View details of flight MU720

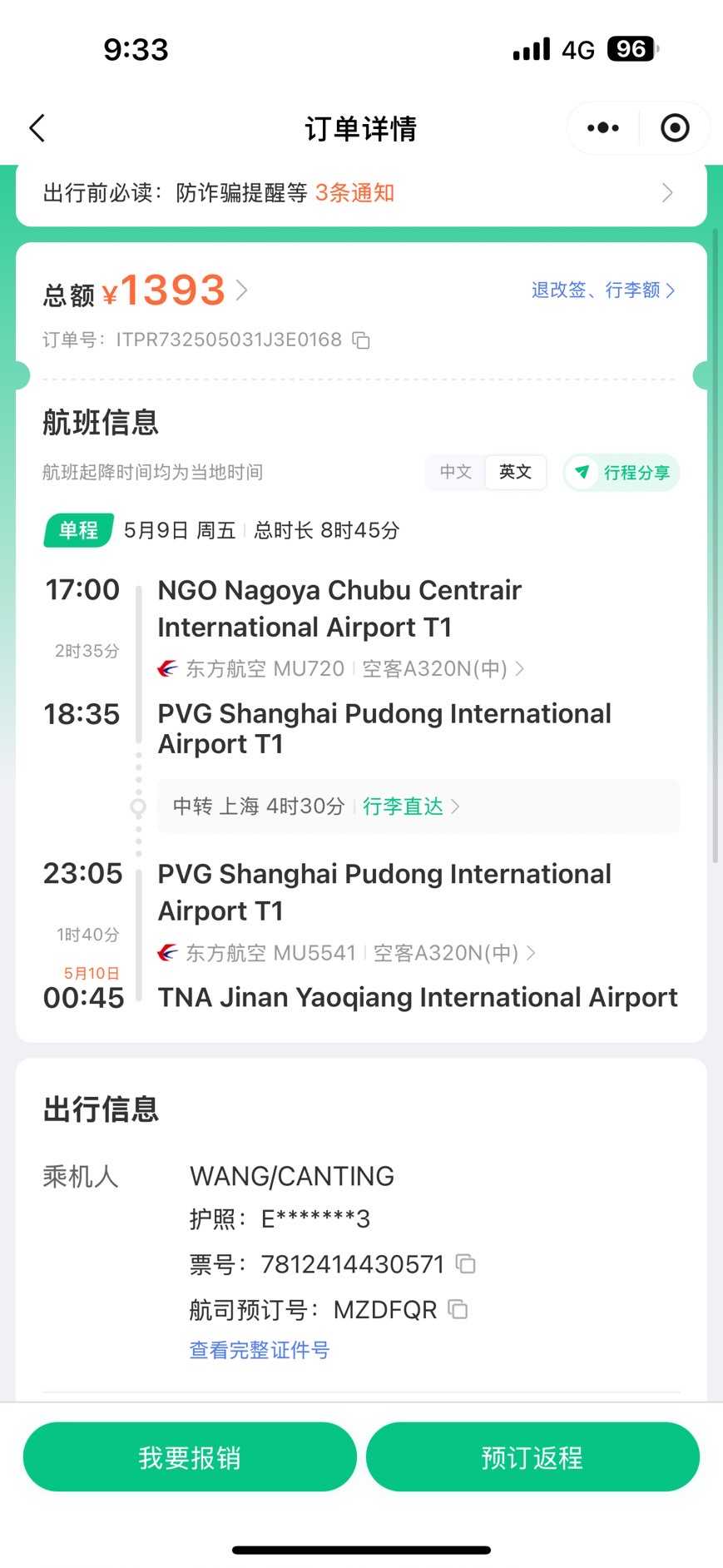coord(341,668)
